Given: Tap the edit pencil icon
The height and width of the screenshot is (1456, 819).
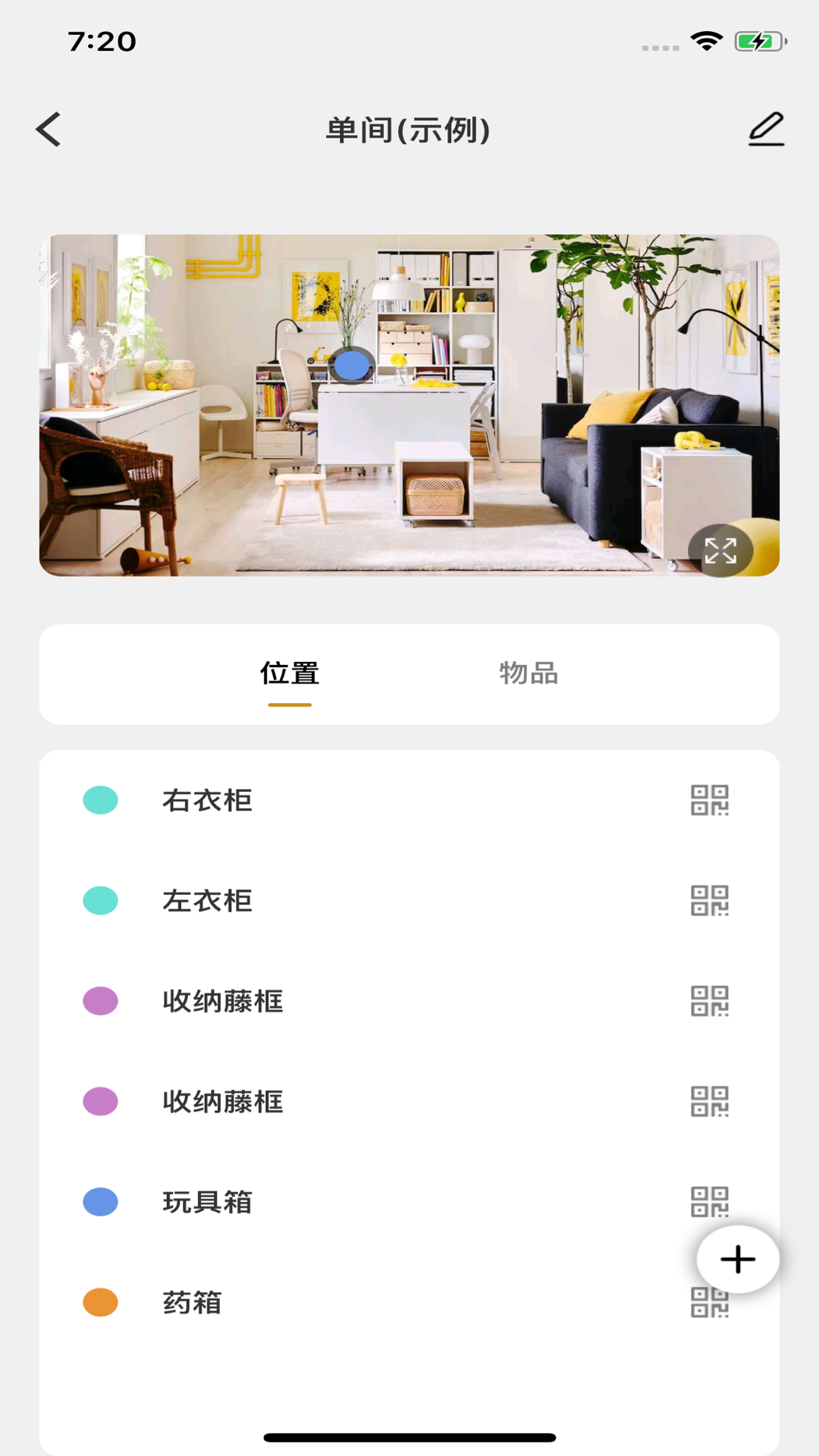Looking at the screenshot, I should (765, 129).
